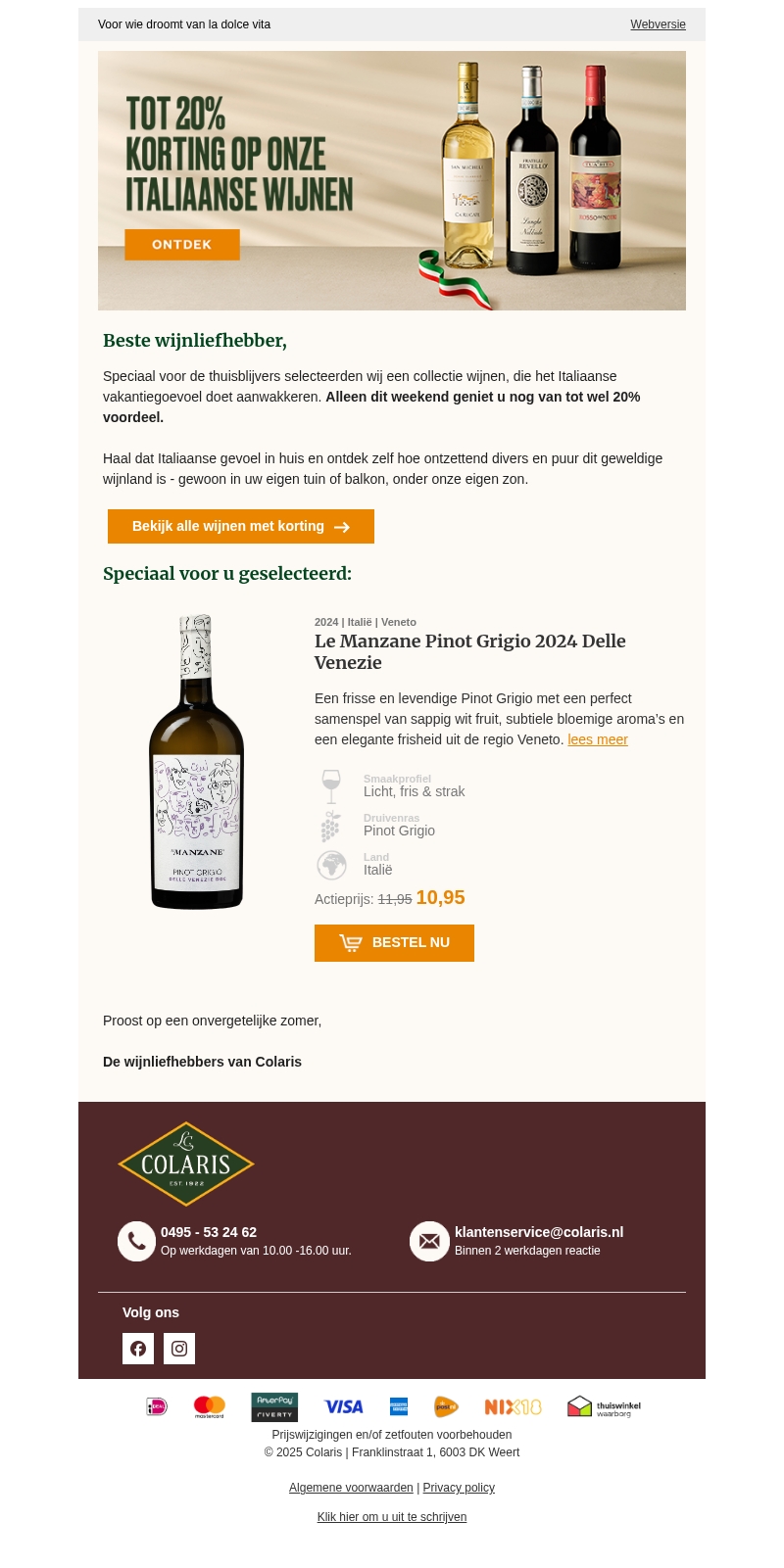
Task: Unsubscribe via Klik hier om u uit te schrijven
Action: tap(392, 1517)
